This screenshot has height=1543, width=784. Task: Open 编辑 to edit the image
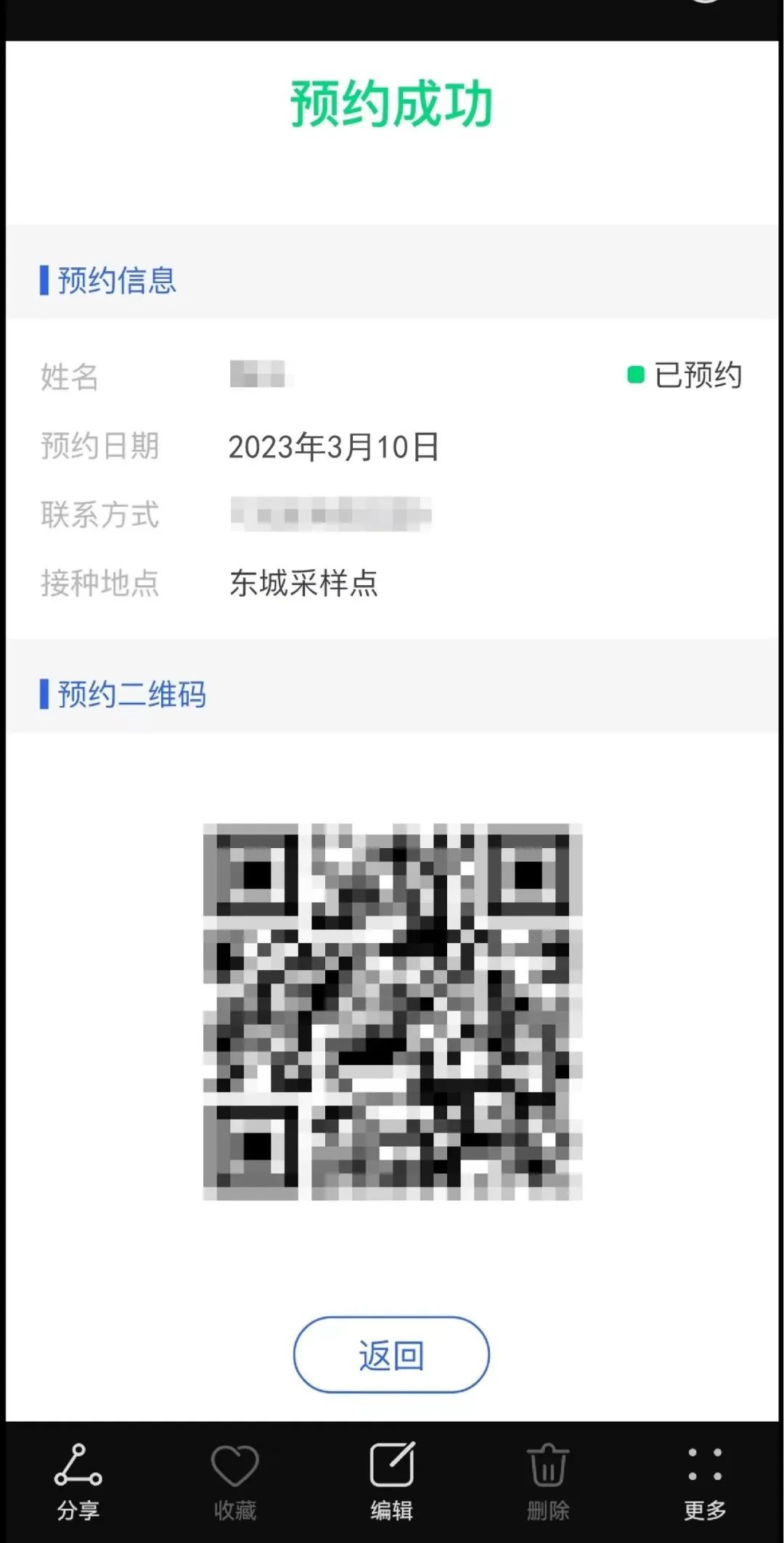click(x=392, y=1480)
